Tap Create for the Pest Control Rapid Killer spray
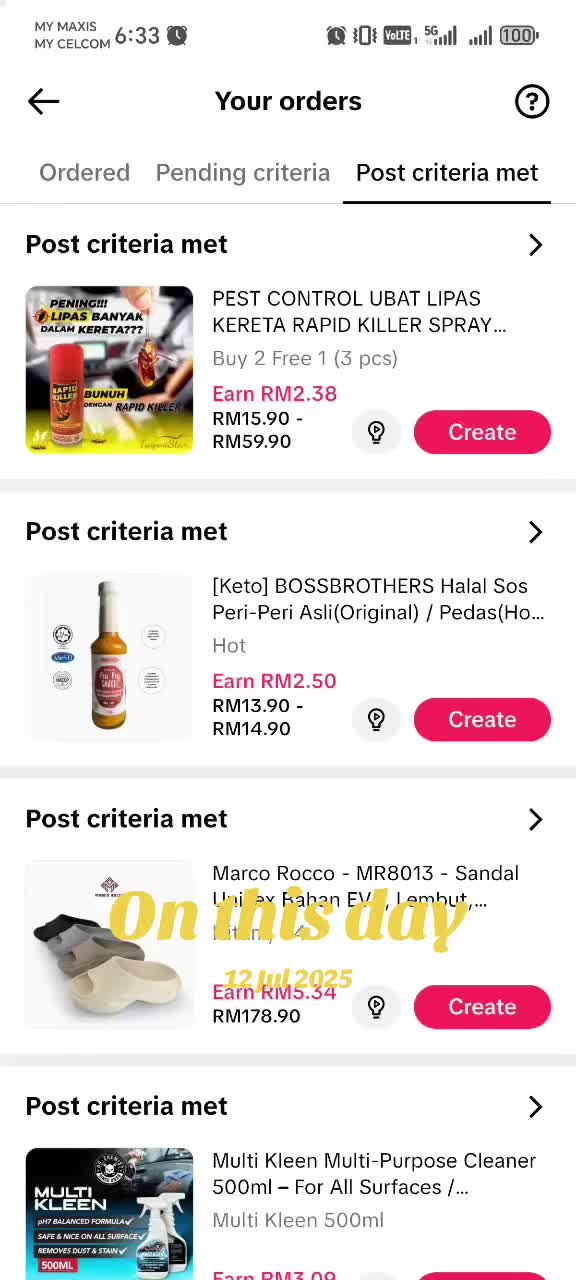Viewport: 576px width, 1280px height. (x=482, y=432)
